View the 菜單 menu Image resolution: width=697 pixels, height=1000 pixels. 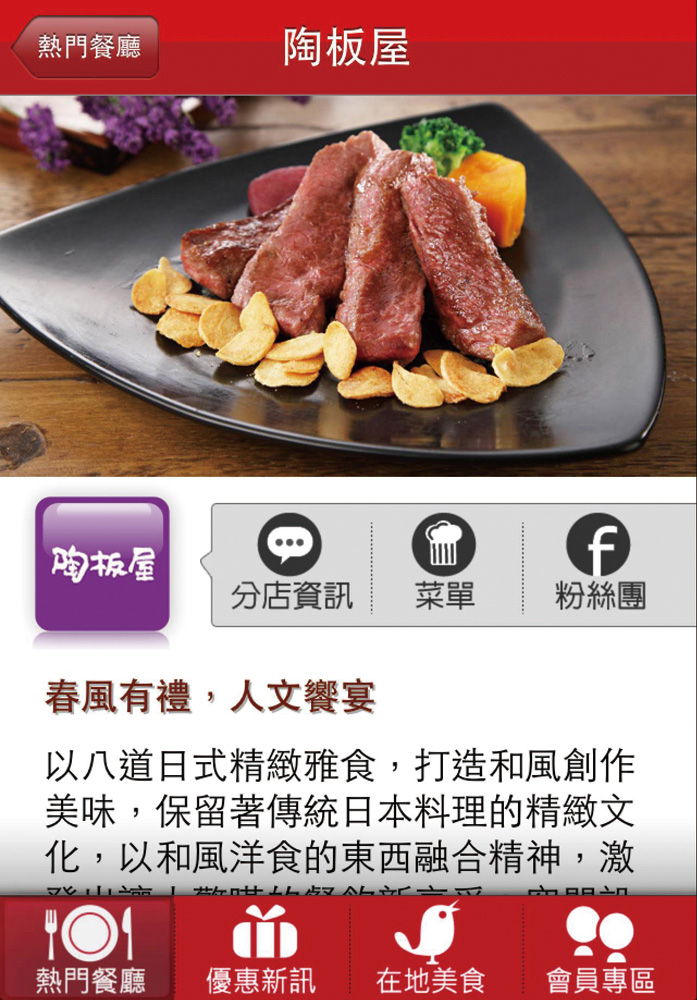click(x=444, y=564)
